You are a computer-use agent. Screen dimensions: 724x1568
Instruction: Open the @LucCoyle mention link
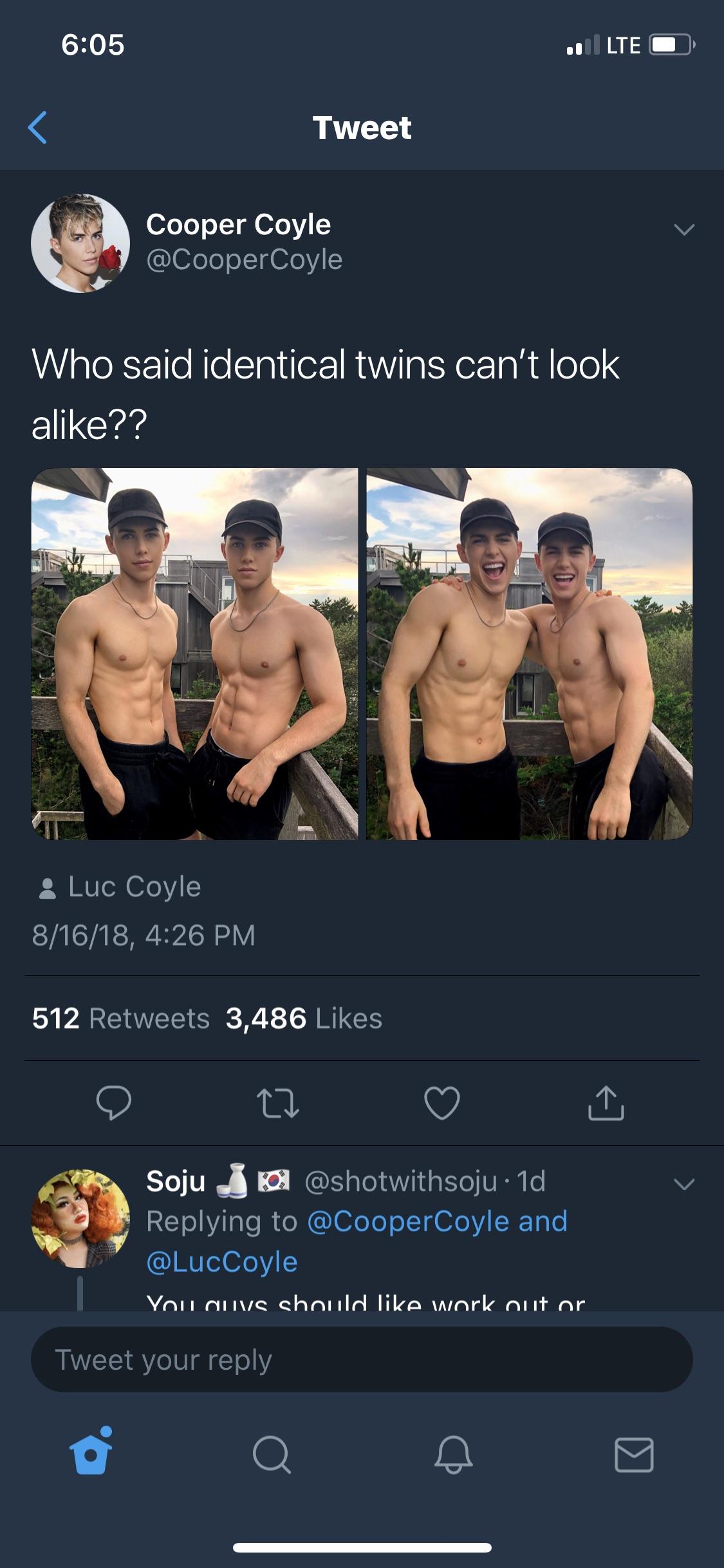[222, 1262]
